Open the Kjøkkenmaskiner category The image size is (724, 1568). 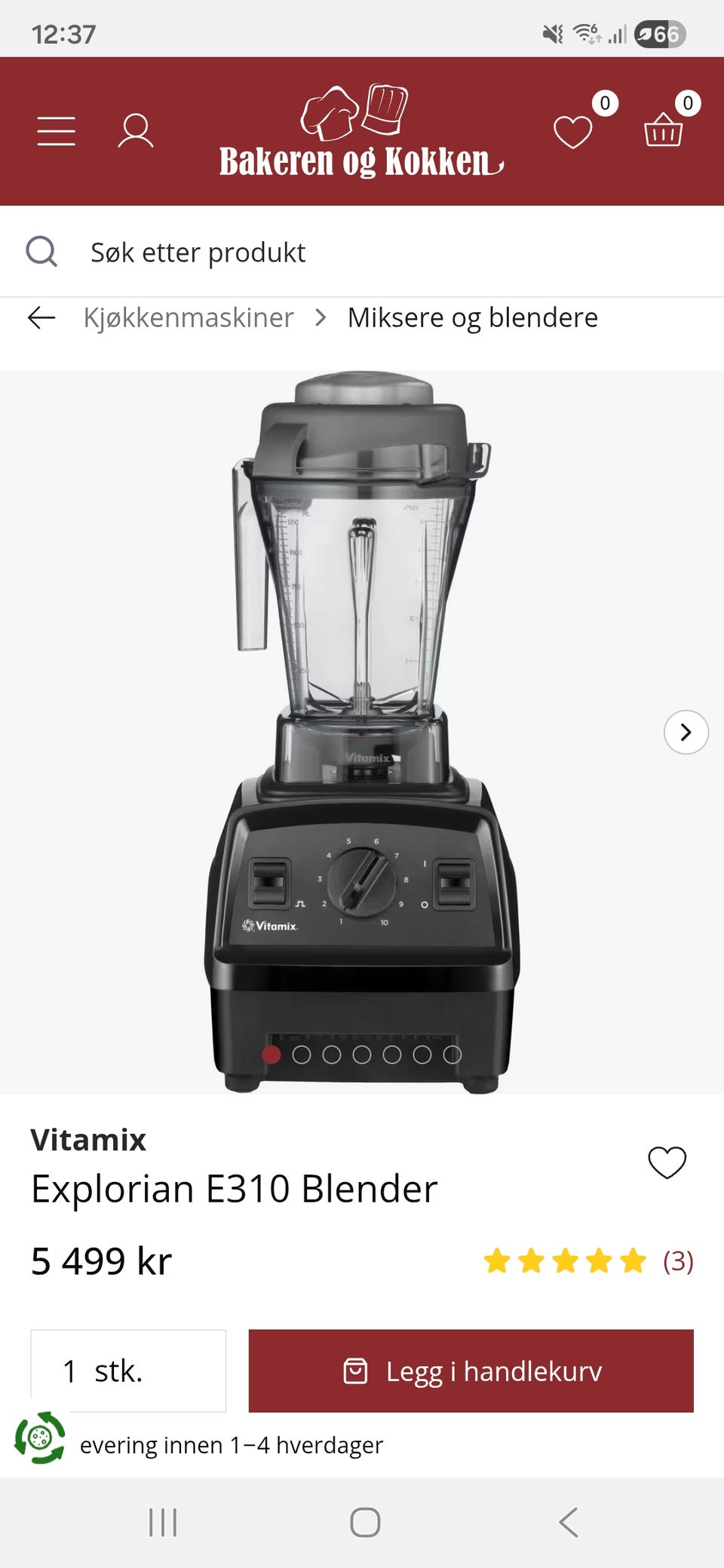tap(189, 318)
